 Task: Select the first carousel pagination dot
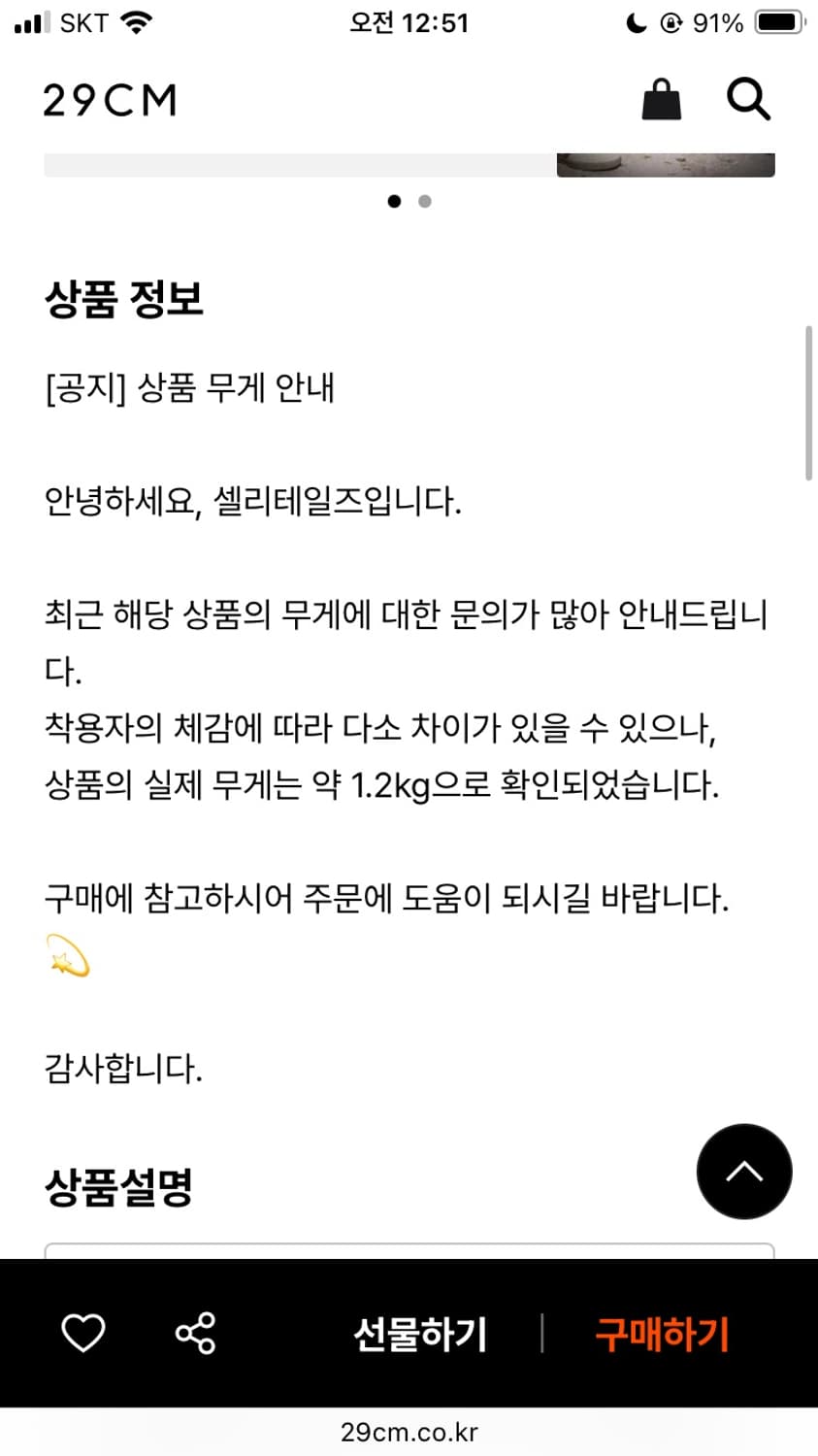[394, 202]
